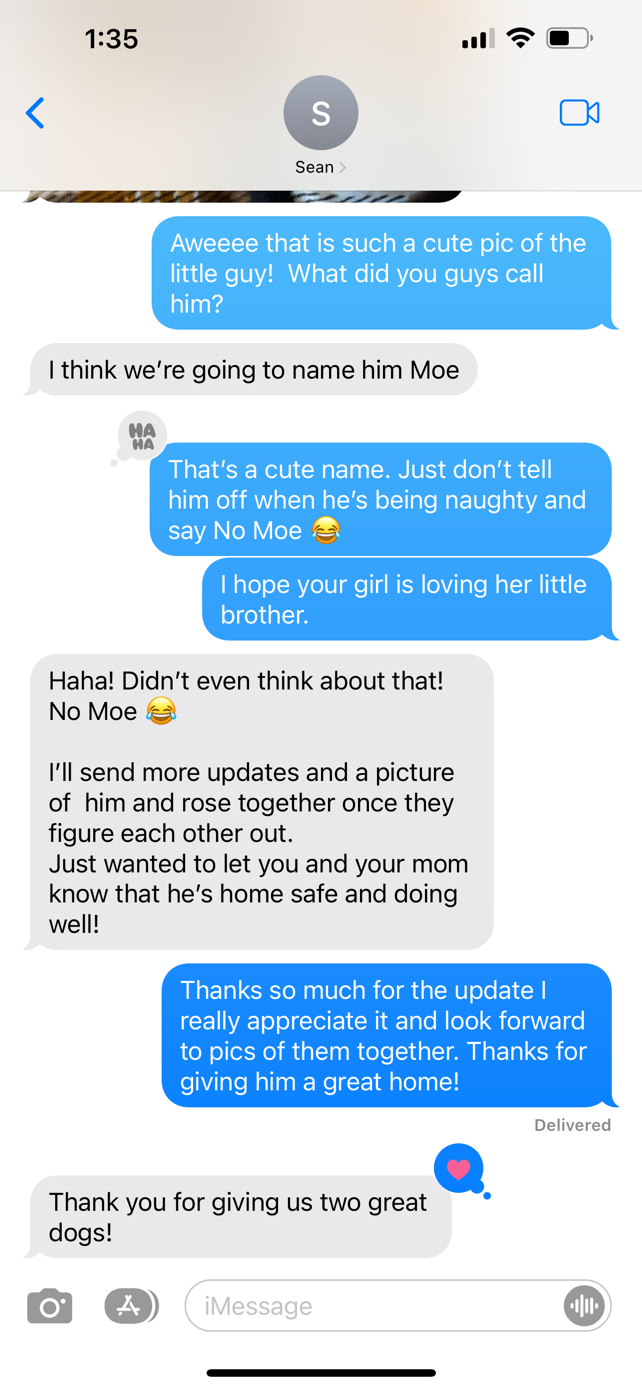Record an audio message
The image size is (642, 1389).
coord(583,1306)
